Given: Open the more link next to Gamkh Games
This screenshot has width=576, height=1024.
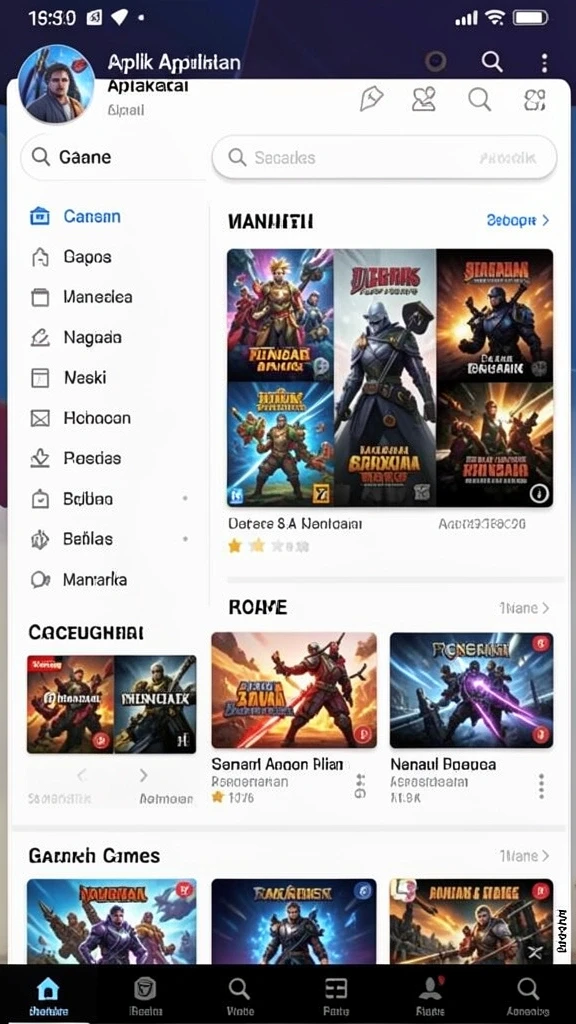Looking at the screenshot, I should (524, 856).
